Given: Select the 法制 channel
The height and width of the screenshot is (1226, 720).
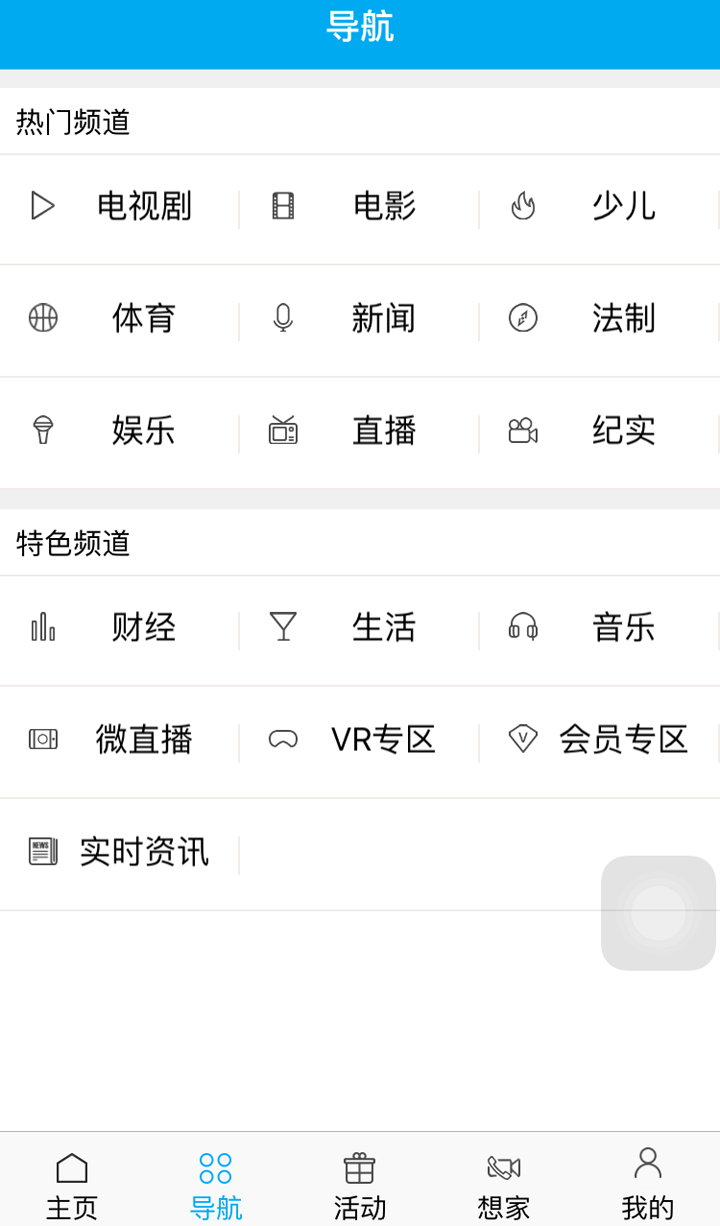Looking at the screenshot, I should pyautogui.click(x=600, y=319).
